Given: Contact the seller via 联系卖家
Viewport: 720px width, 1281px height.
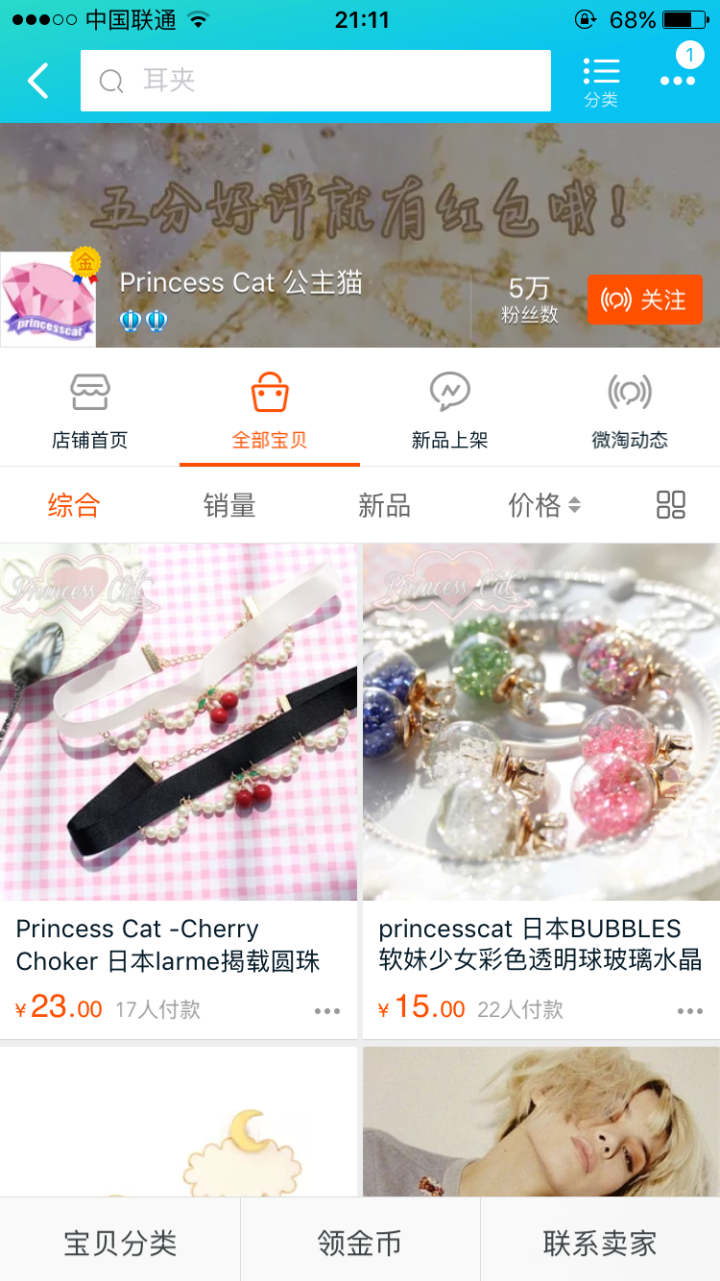Looking at the screenshot, I should click(x=600, y=1243).
